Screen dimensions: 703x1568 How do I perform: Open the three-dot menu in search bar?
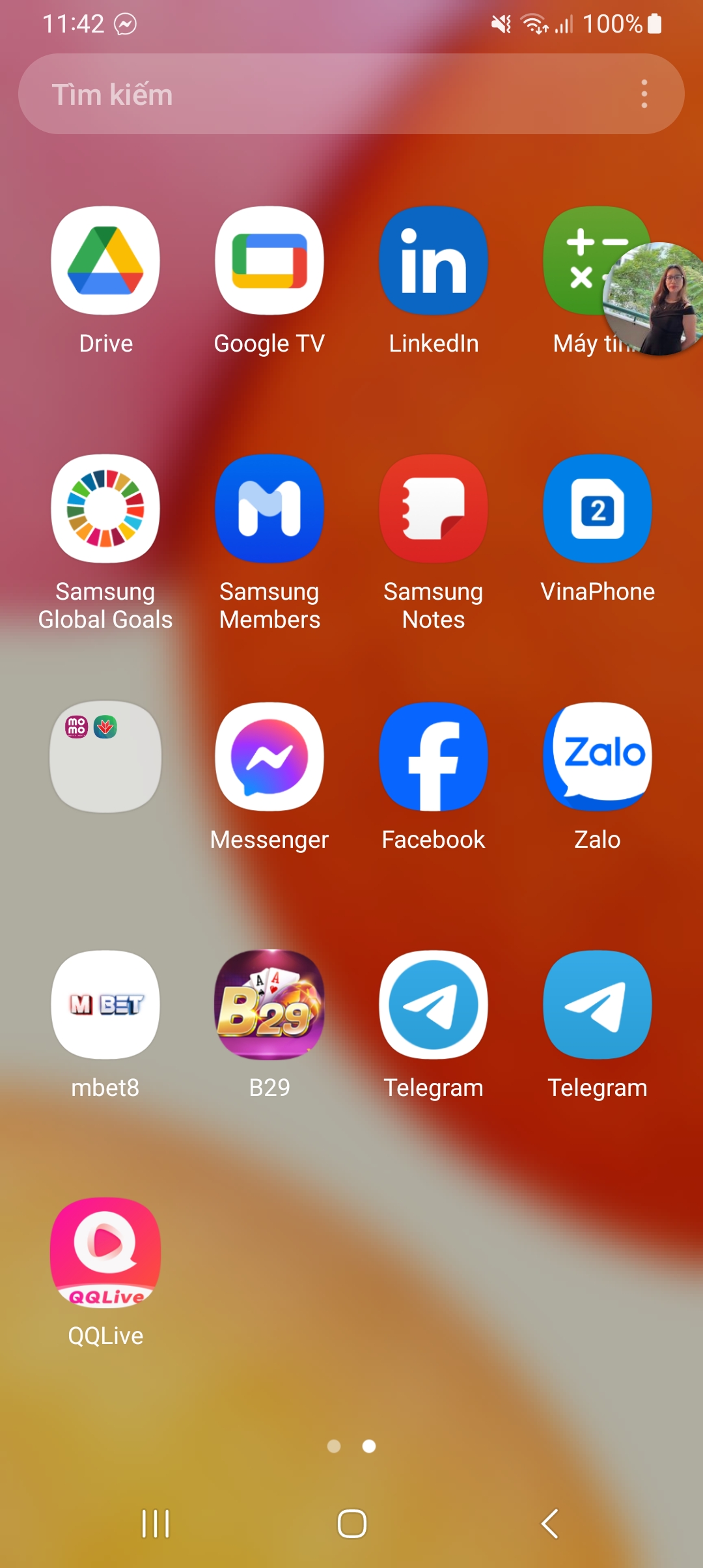click(644, 94)
